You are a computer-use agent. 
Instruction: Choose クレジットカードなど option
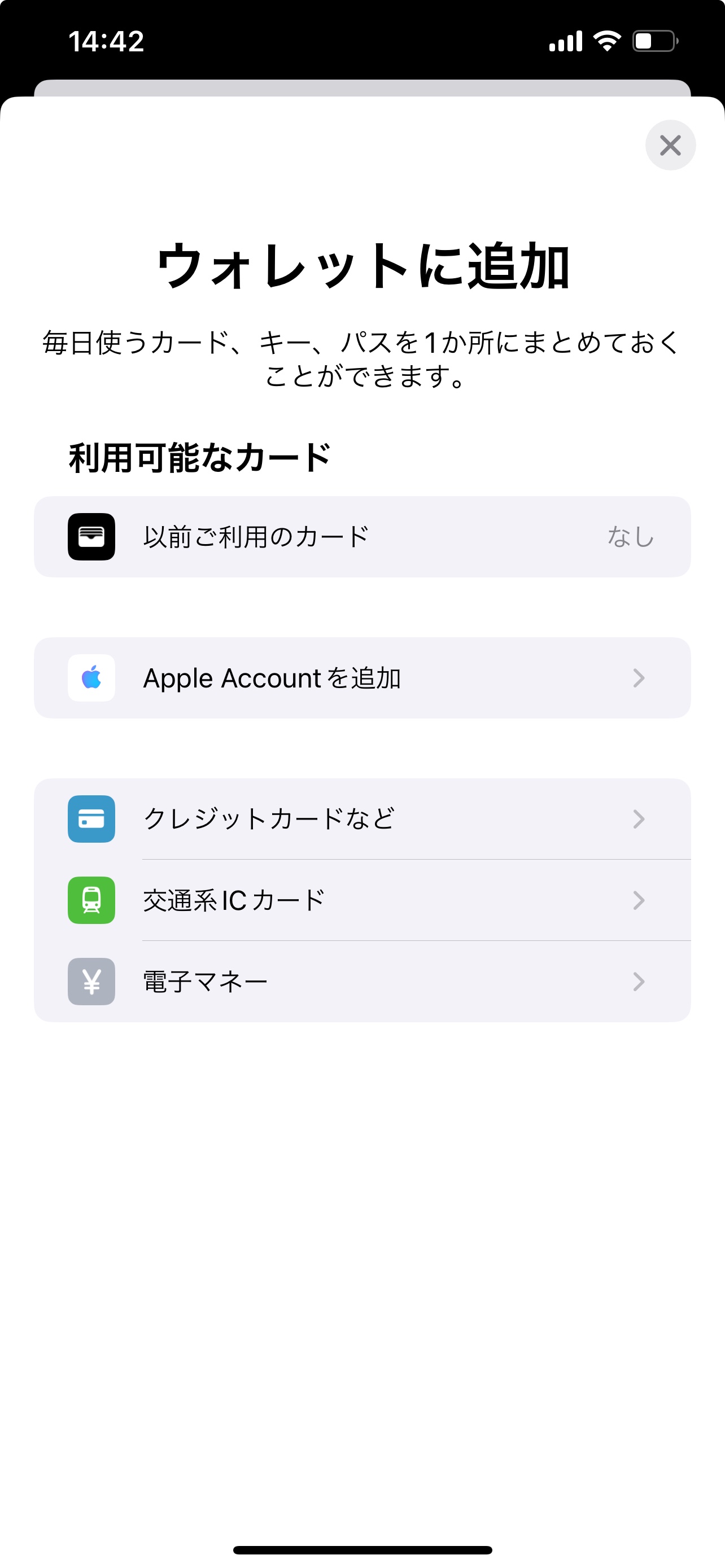coord(362,820)
